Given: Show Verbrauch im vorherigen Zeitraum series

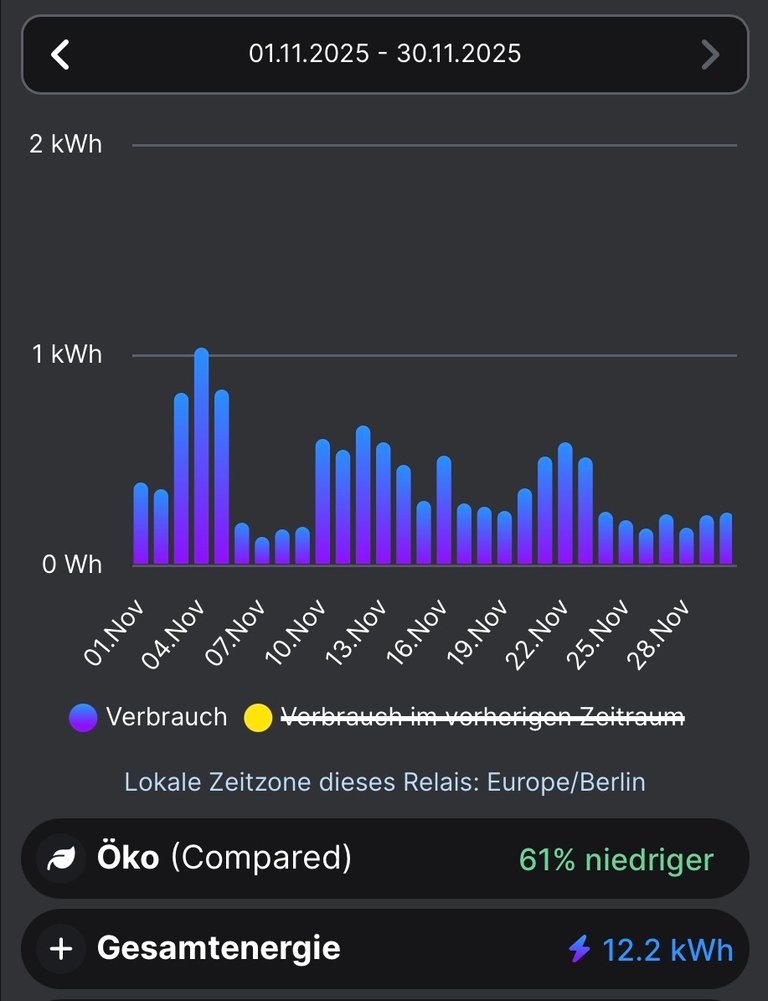Looking at the screenshot, I should (465, 717).
